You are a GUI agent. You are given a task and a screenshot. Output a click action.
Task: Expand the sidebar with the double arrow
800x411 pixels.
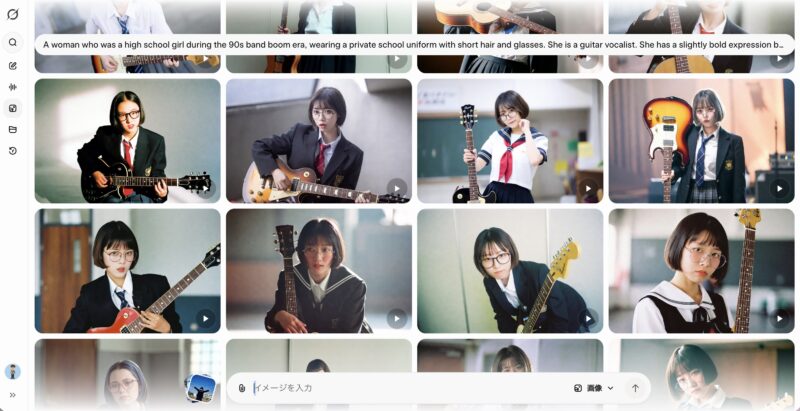coord(13,395)
